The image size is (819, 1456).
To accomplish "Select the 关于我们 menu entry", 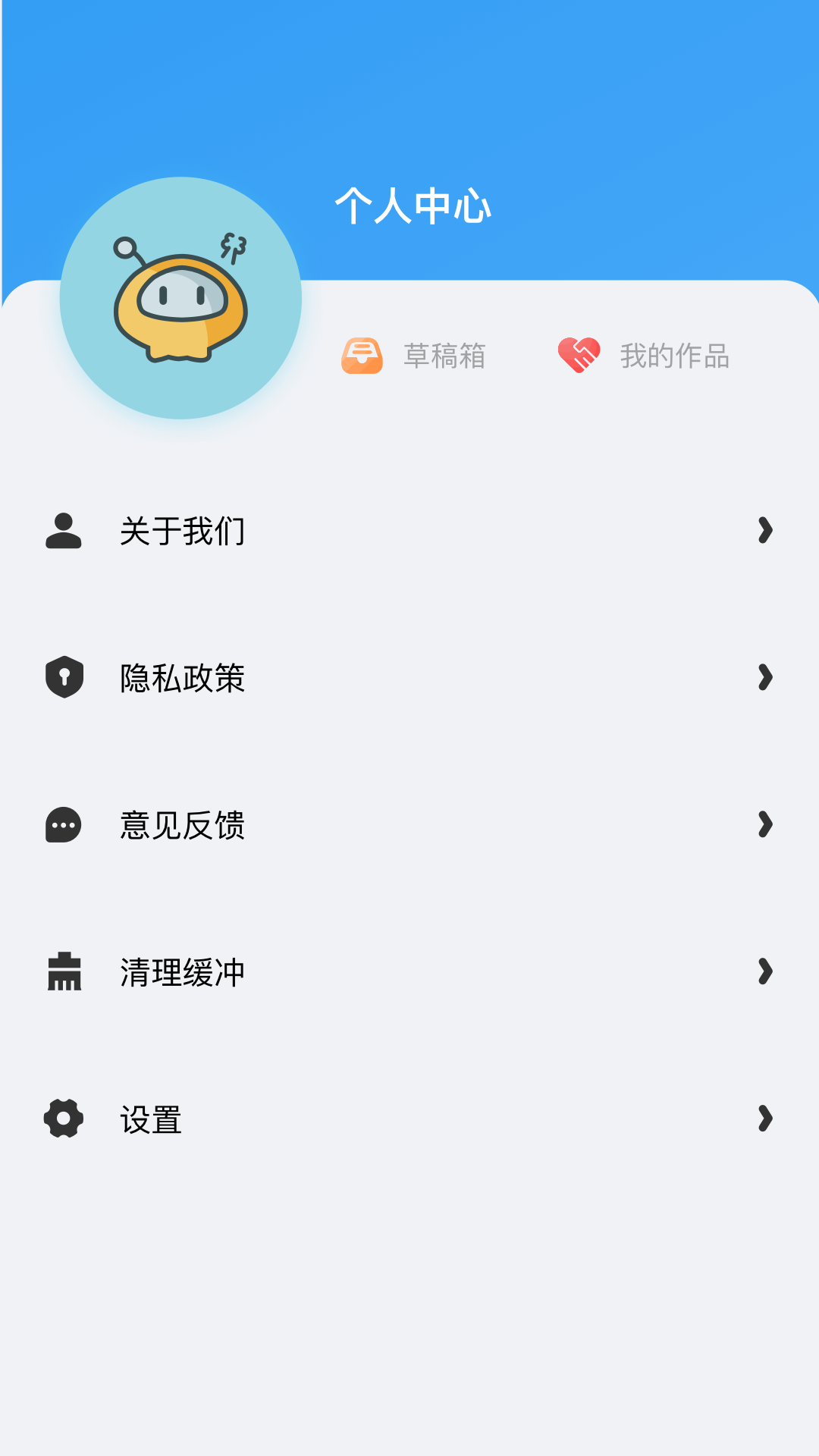I will [182, 532].
